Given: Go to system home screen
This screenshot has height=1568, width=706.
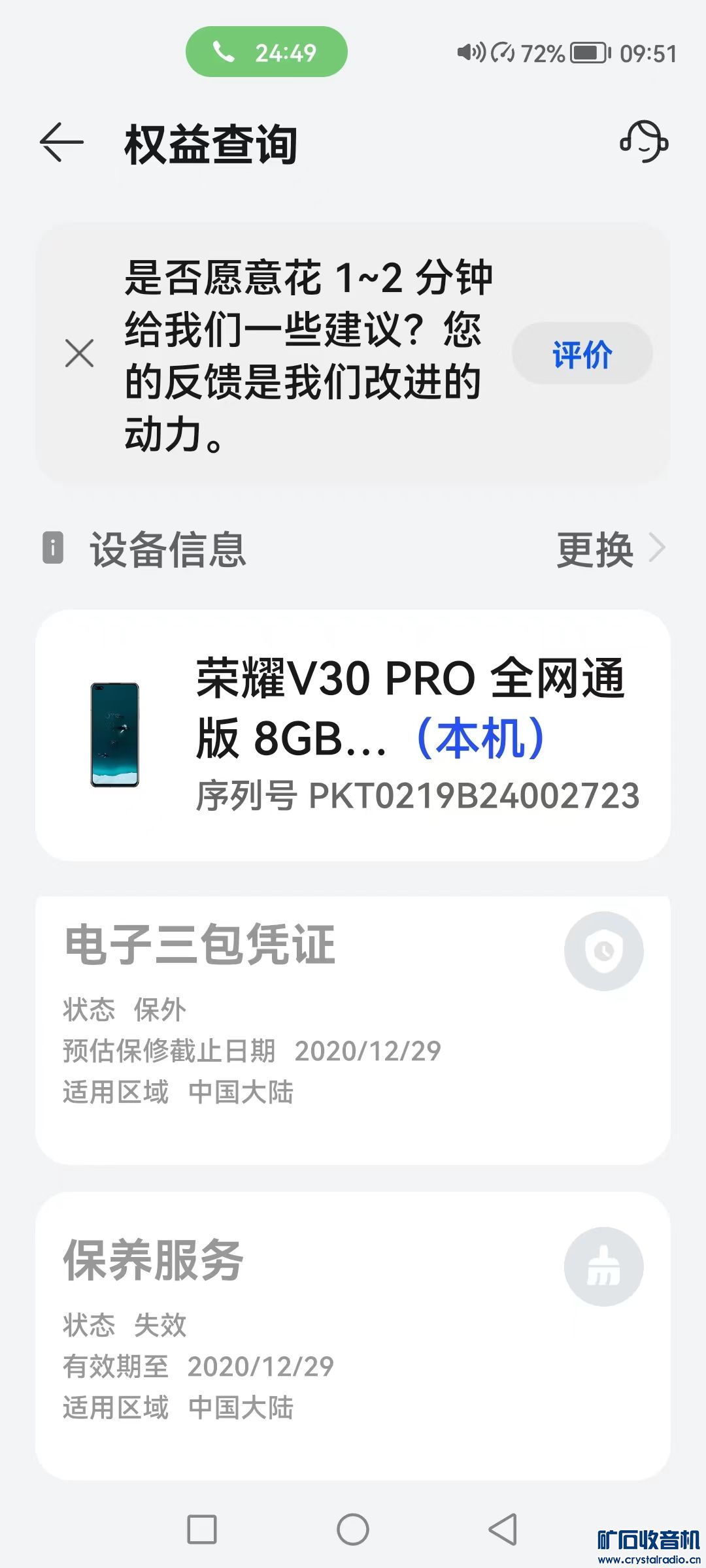Looking at the screenshot, I should pos(353,1529).
